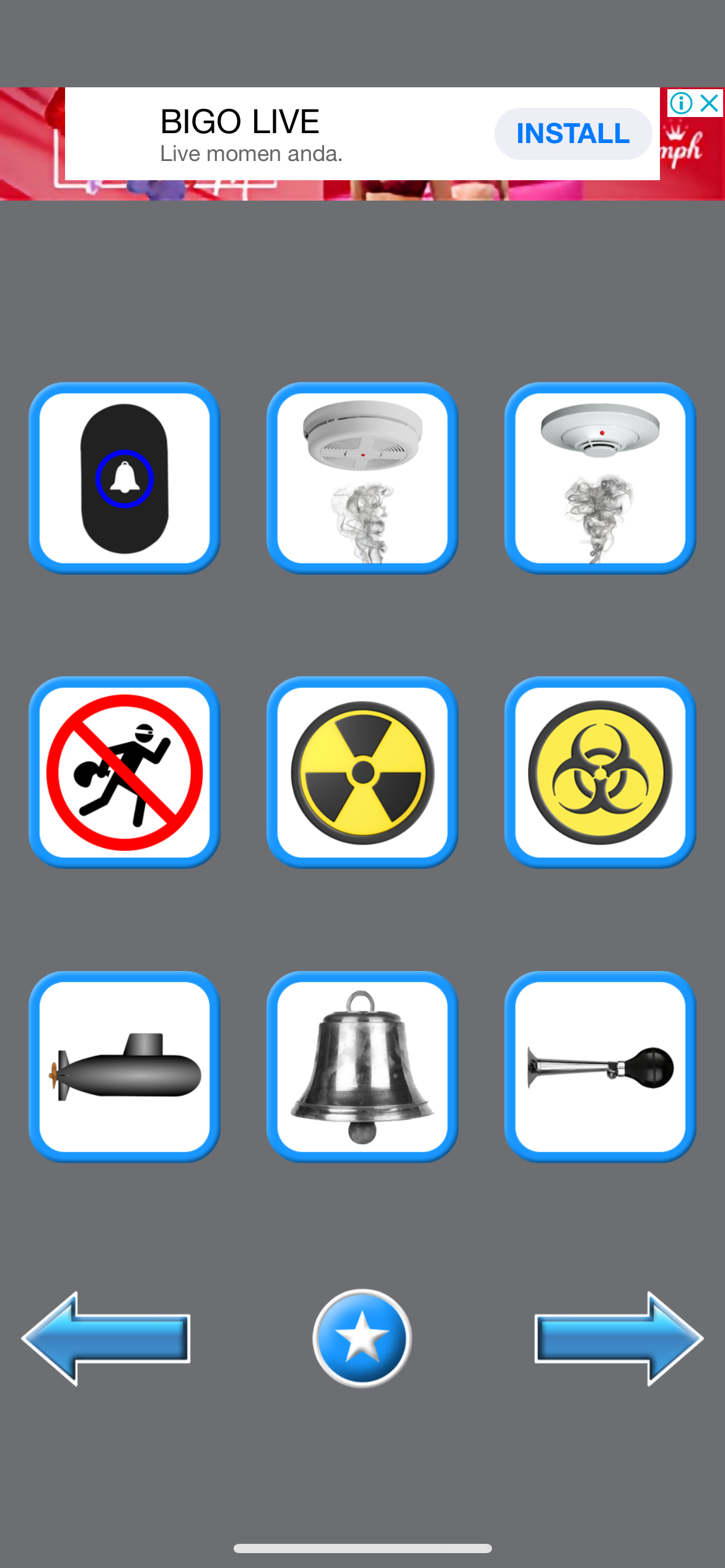The width and height of the screenshot is (725, 1568).
Task: Close the BIGO LIVE ad banner
Action: [x=710, y=103]
